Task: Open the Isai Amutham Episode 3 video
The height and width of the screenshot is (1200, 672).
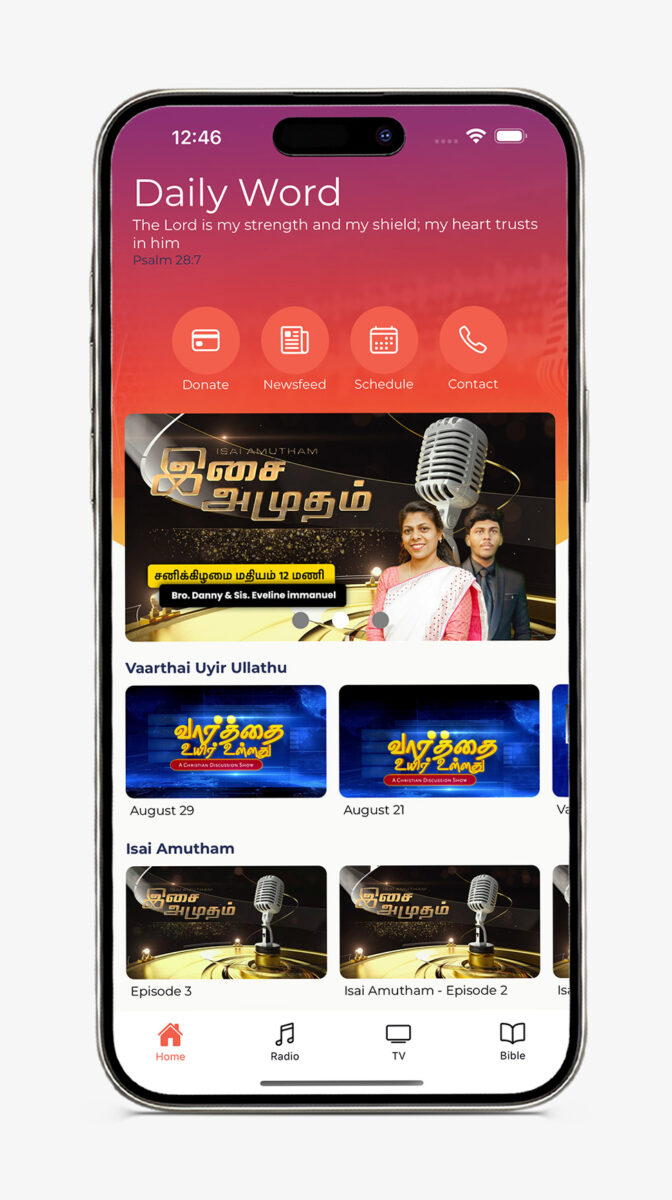Action: (x=226, y=922)
